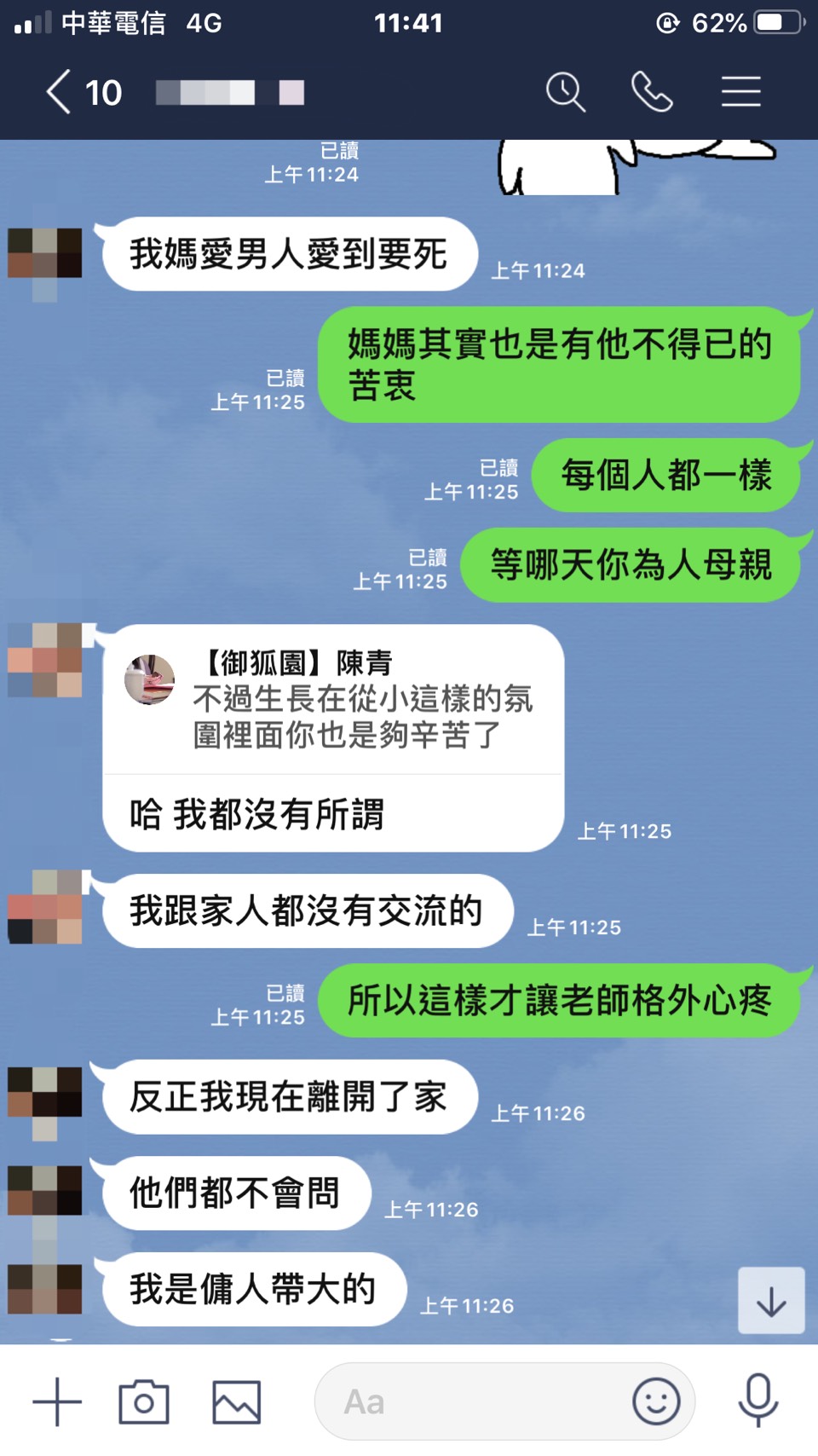This screenshot has height=1456, width=818.
Task: Open the camera
Action: click(x=144, y=1401)
